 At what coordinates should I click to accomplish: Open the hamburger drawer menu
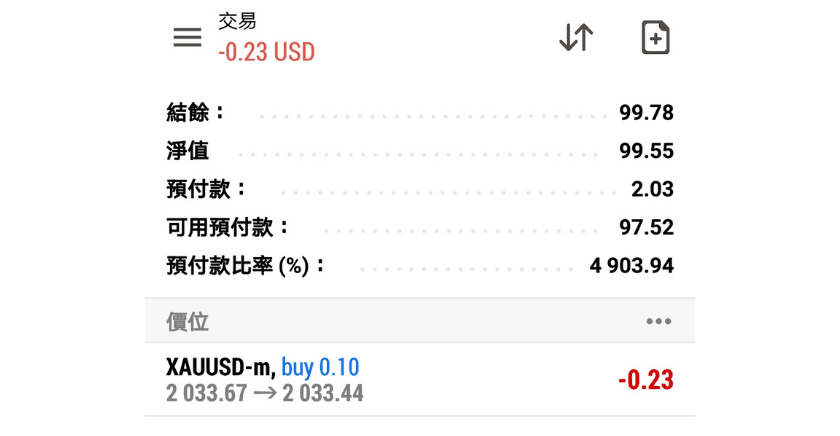coord(187,38)
